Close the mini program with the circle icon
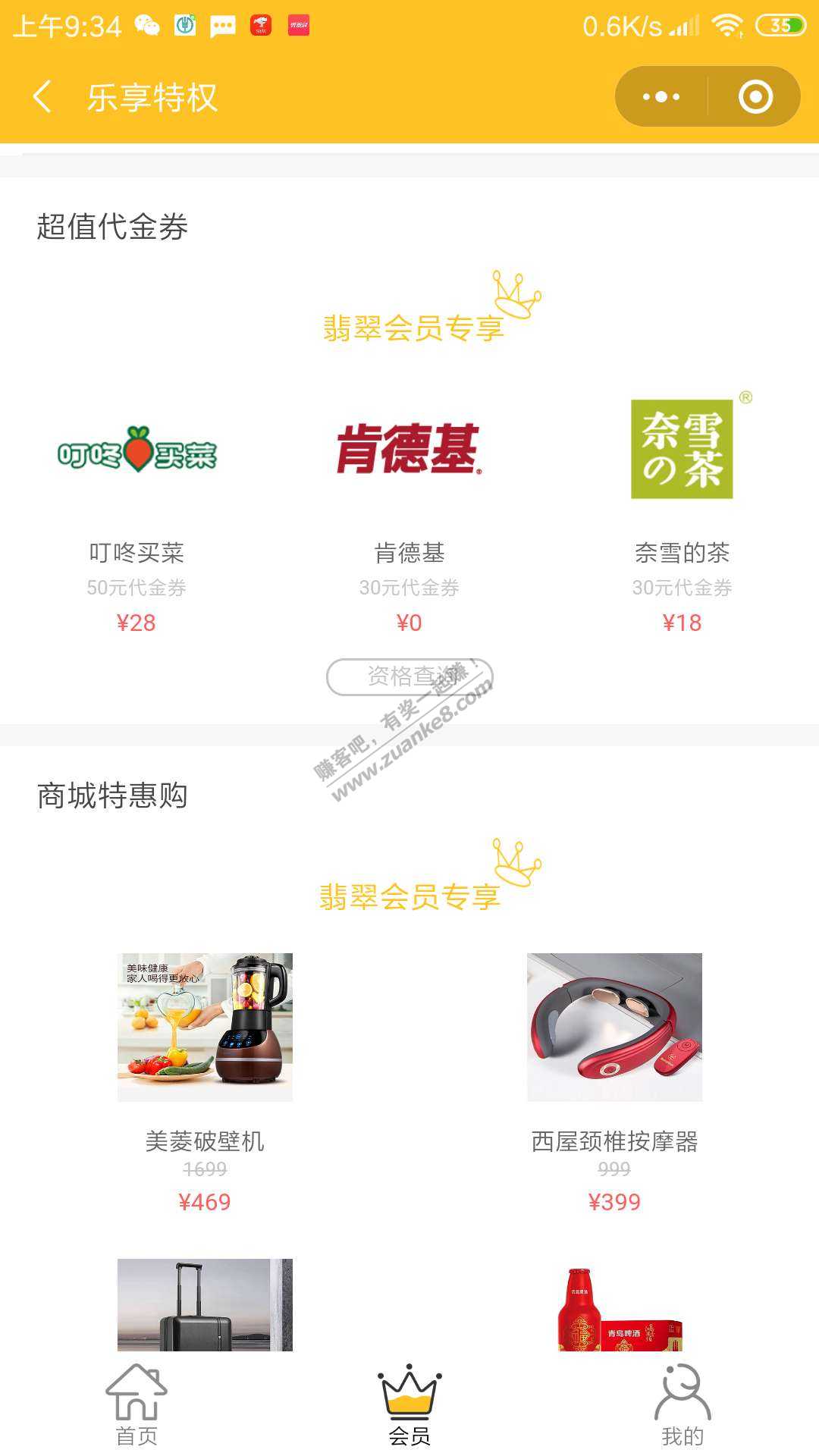819x1456 pixels. (755, 97)
